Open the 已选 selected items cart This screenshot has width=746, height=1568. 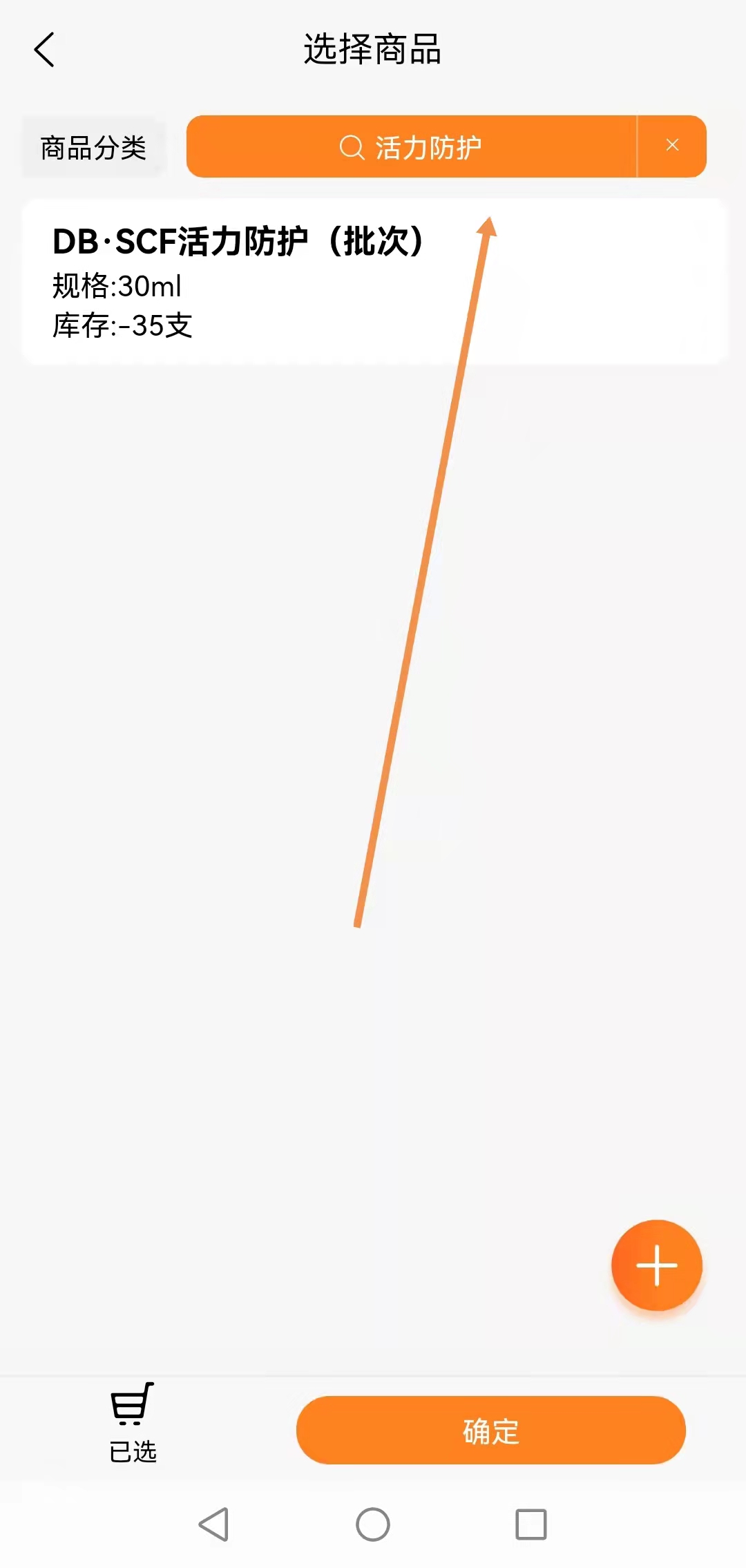point(133,1423)
